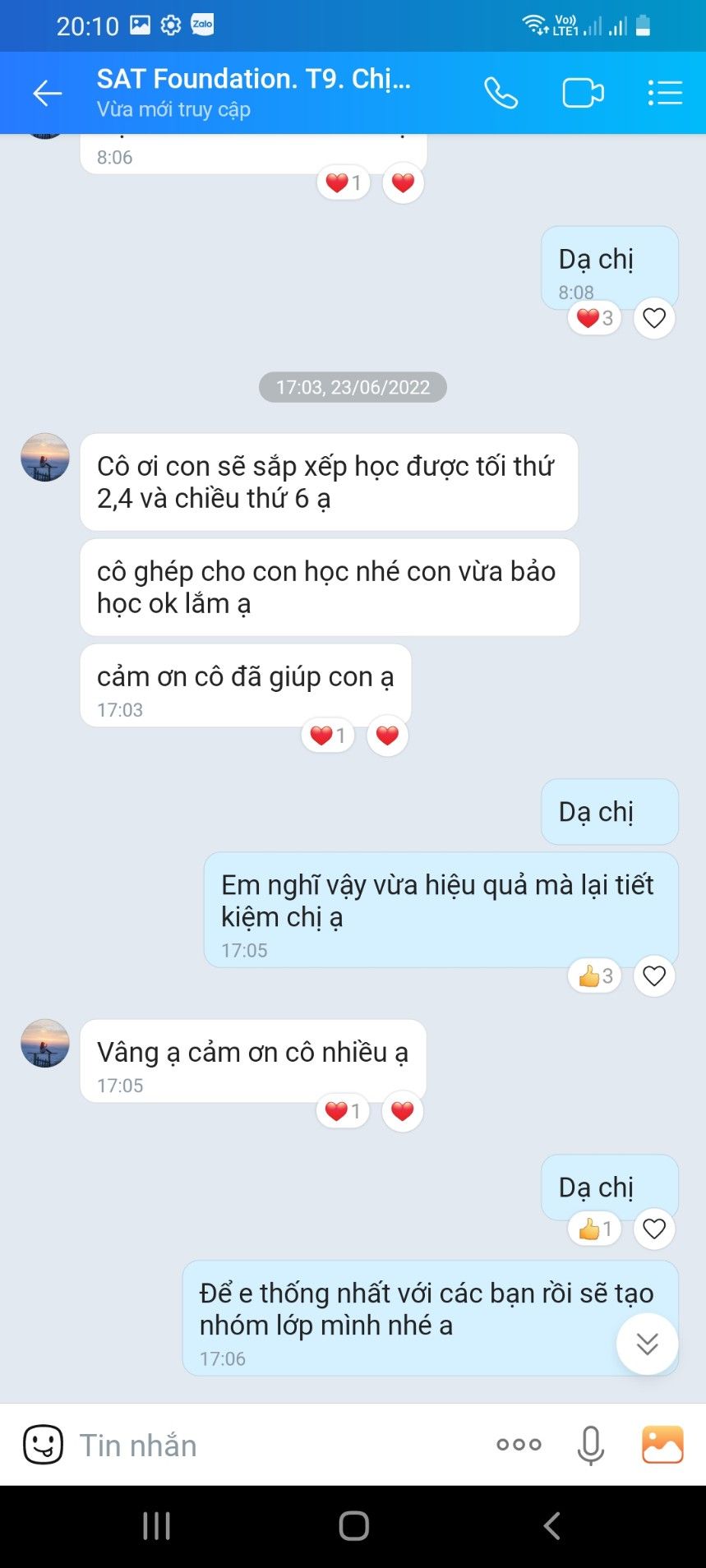Image resolution: width=706 pixels, height=1568 pixels.
Task: Record a voice message with the microphone
Action: tap(590, 1444)
